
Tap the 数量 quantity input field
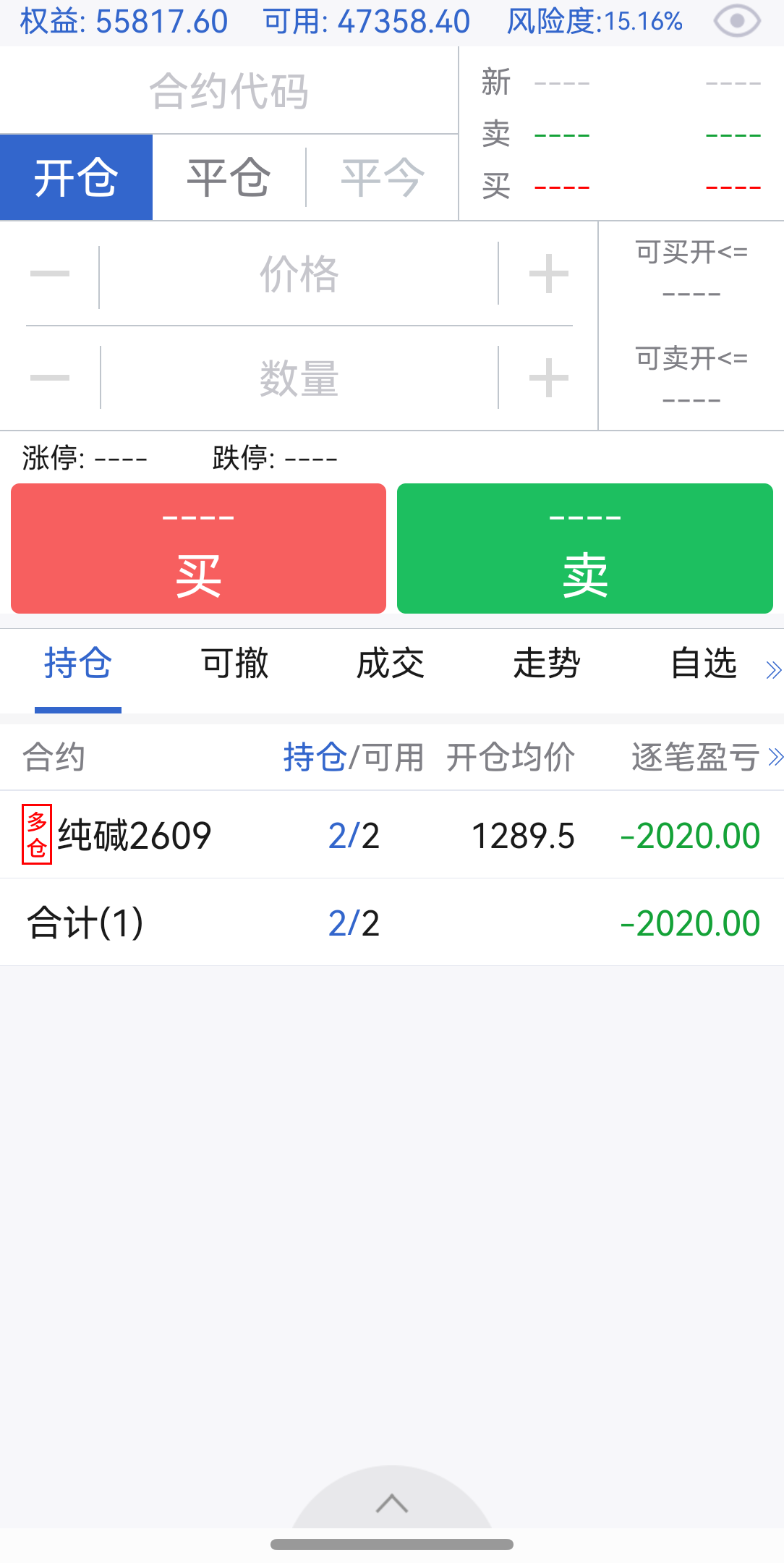[299, 378]
